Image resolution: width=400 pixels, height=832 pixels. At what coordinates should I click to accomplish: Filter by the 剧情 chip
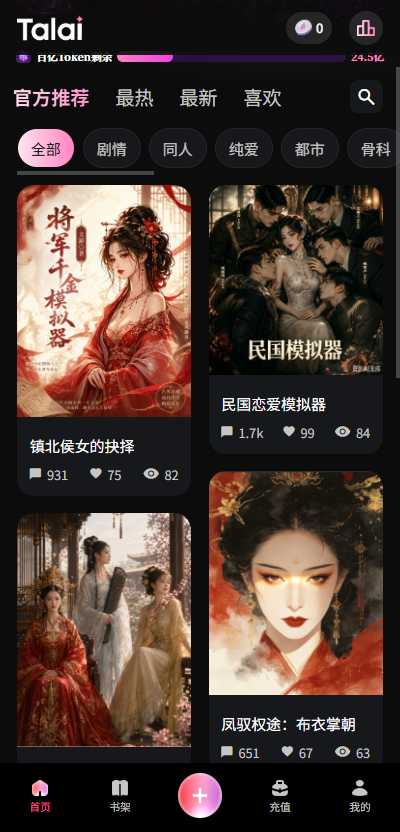(x=111, y=149)
